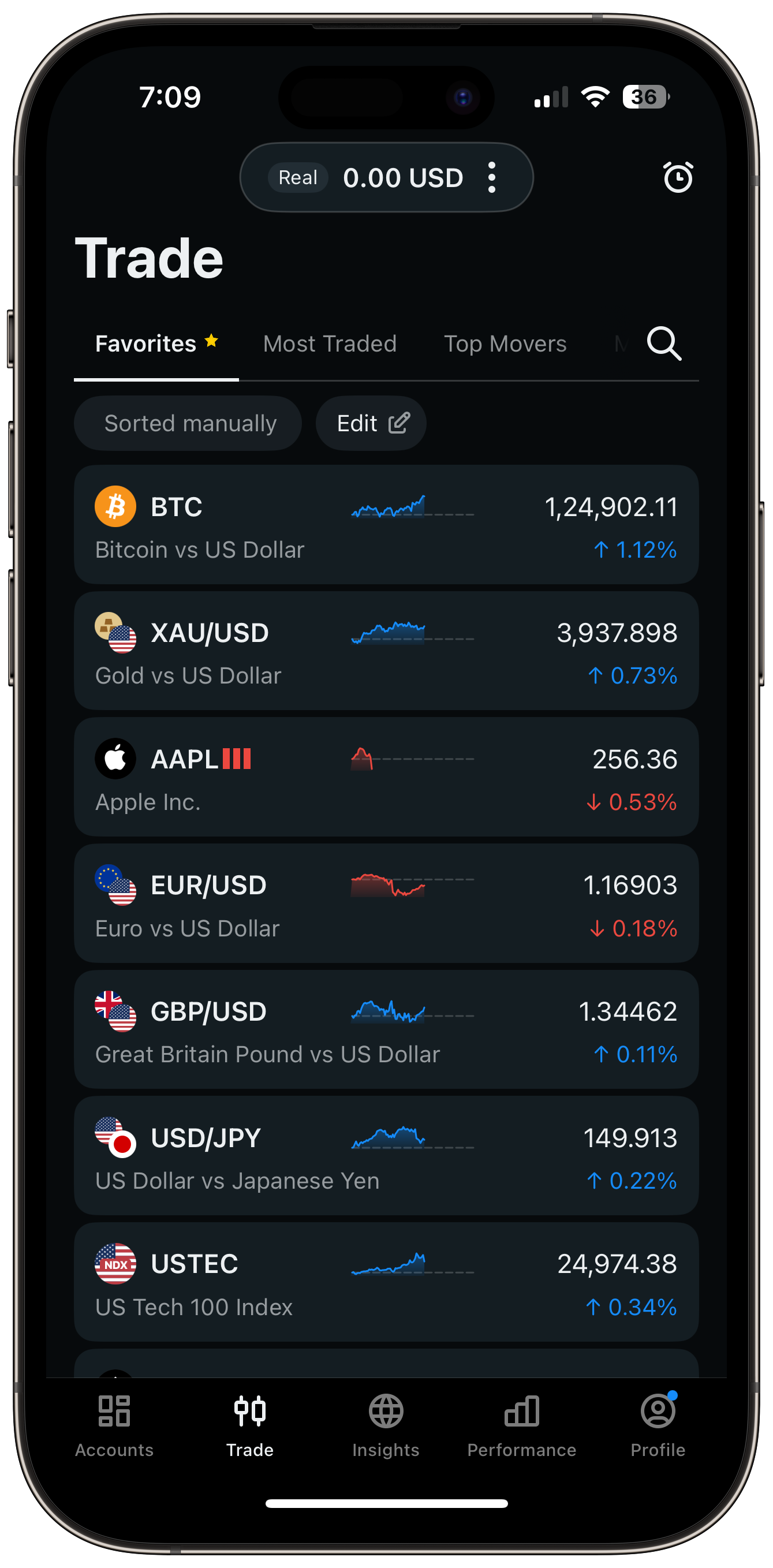Open the Insights tab
773x1568 pixels.
(386, 1425)
